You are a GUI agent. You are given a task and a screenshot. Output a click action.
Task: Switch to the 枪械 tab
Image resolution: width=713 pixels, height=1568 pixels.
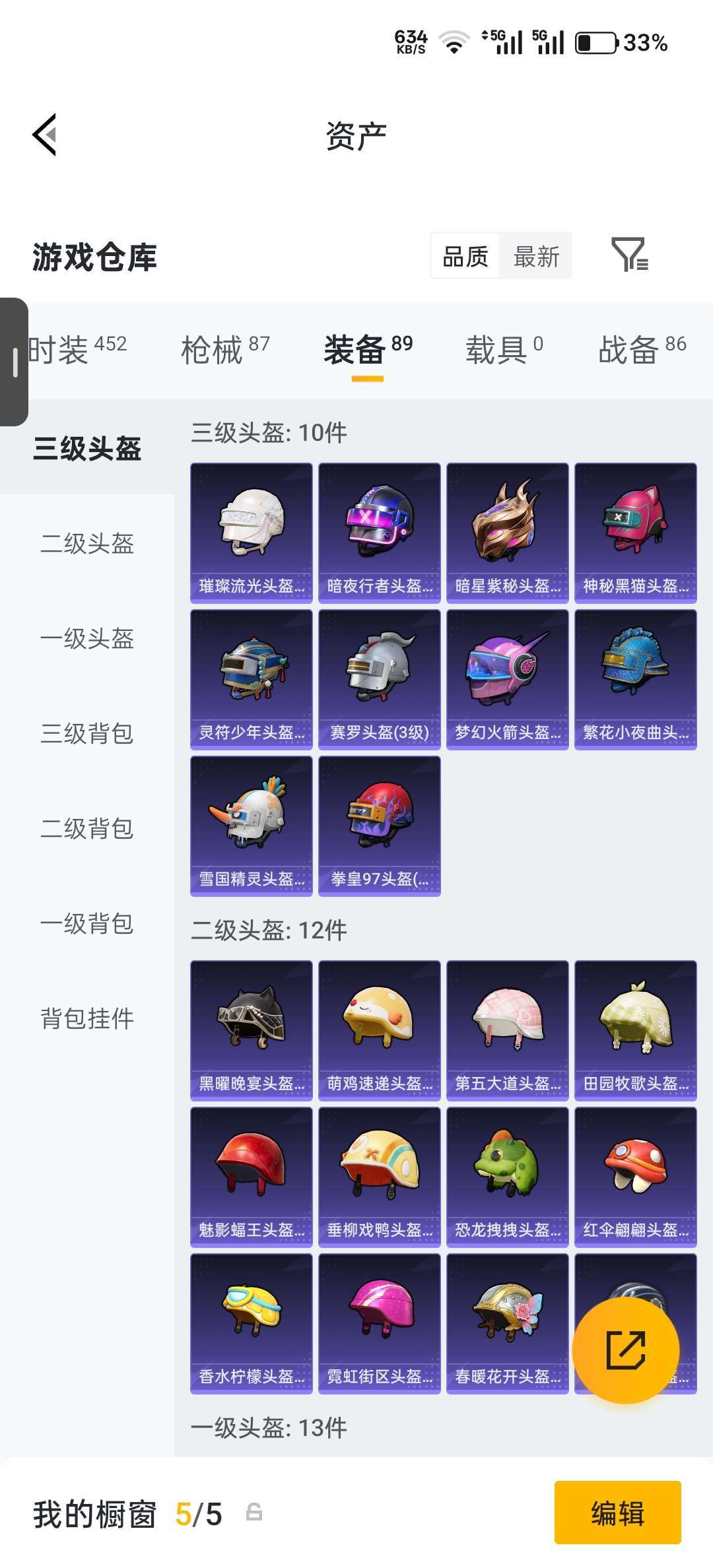click(x=225, y=349)
